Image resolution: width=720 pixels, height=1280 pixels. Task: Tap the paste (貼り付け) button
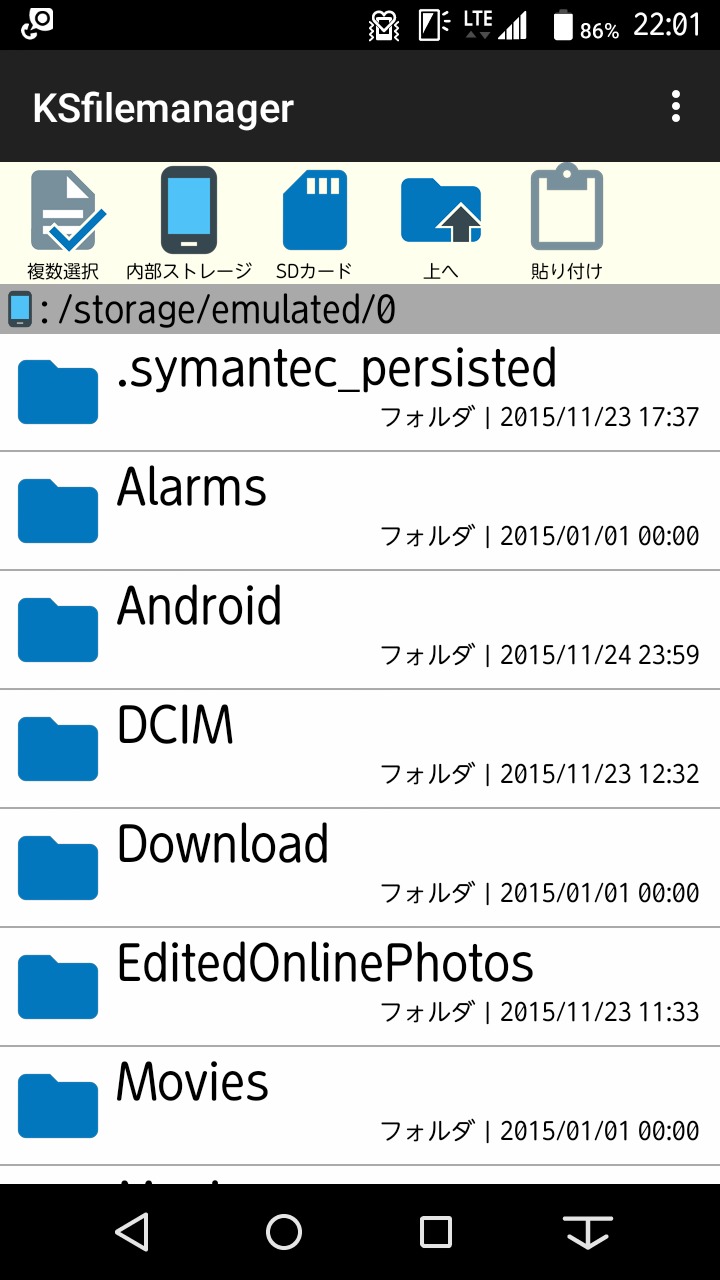tap(566, 222)
